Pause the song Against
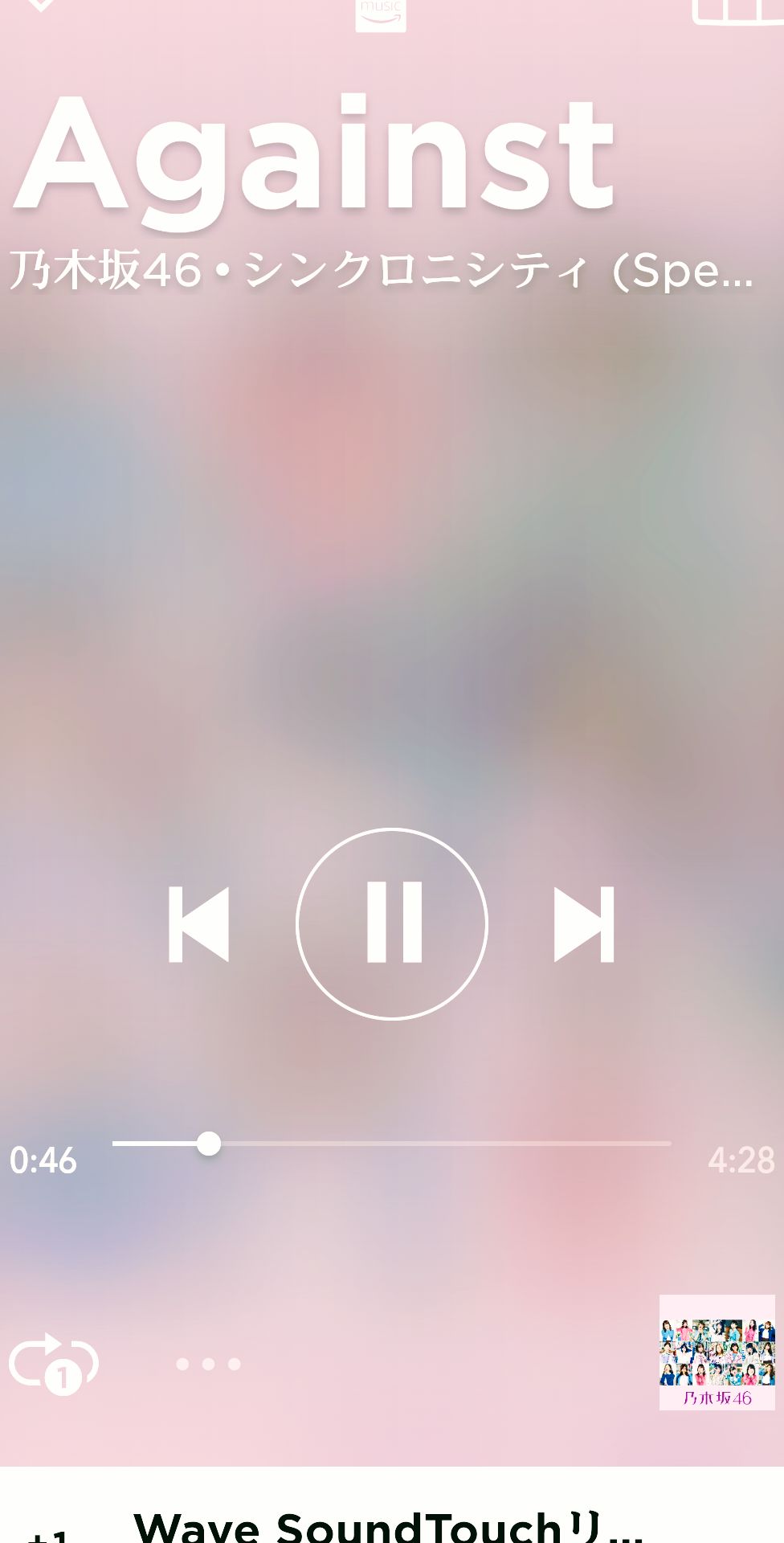The width and height of the screenshot is (784, 1543). [x=392, y=923]
